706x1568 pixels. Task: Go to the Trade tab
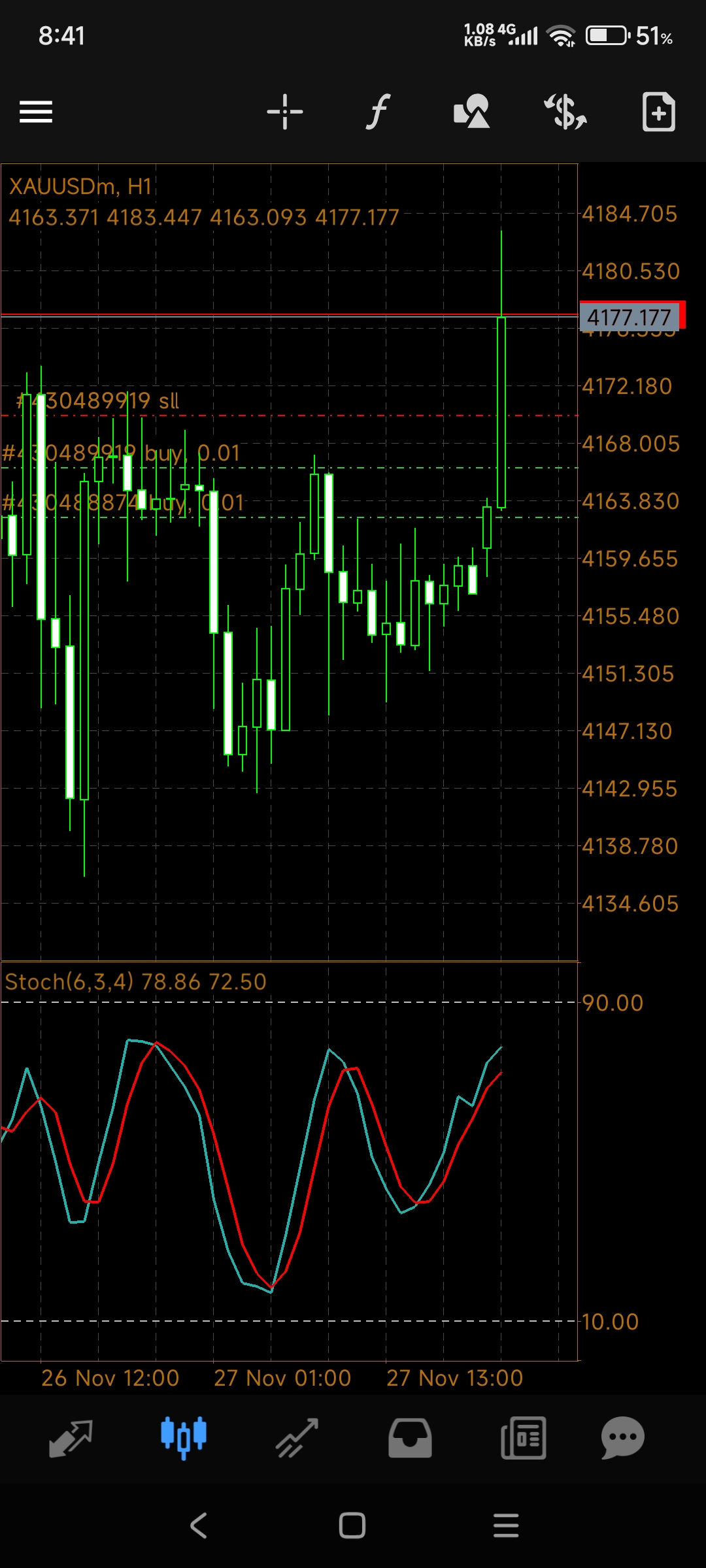(297, 1438)
